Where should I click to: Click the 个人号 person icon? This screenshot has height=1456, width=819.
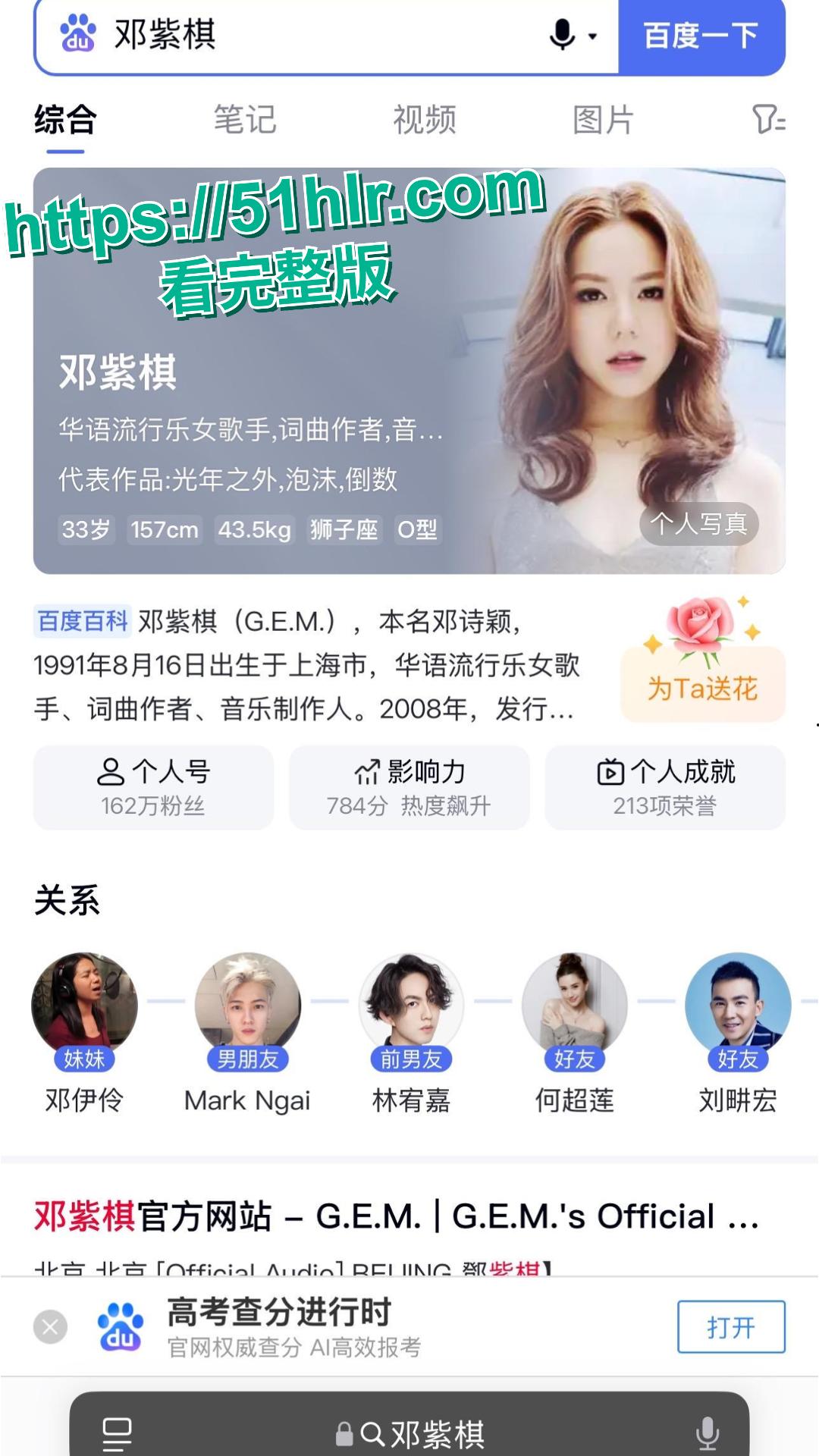(x=111, y=770)
